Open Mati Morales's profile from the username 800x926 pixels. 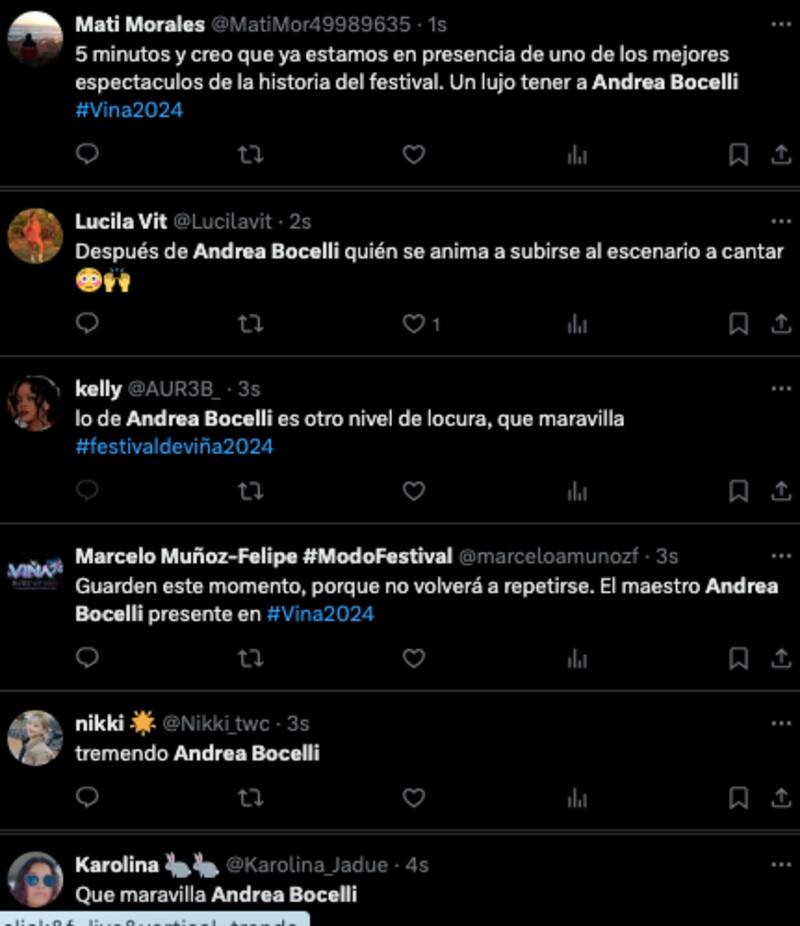tap(138, 18)
